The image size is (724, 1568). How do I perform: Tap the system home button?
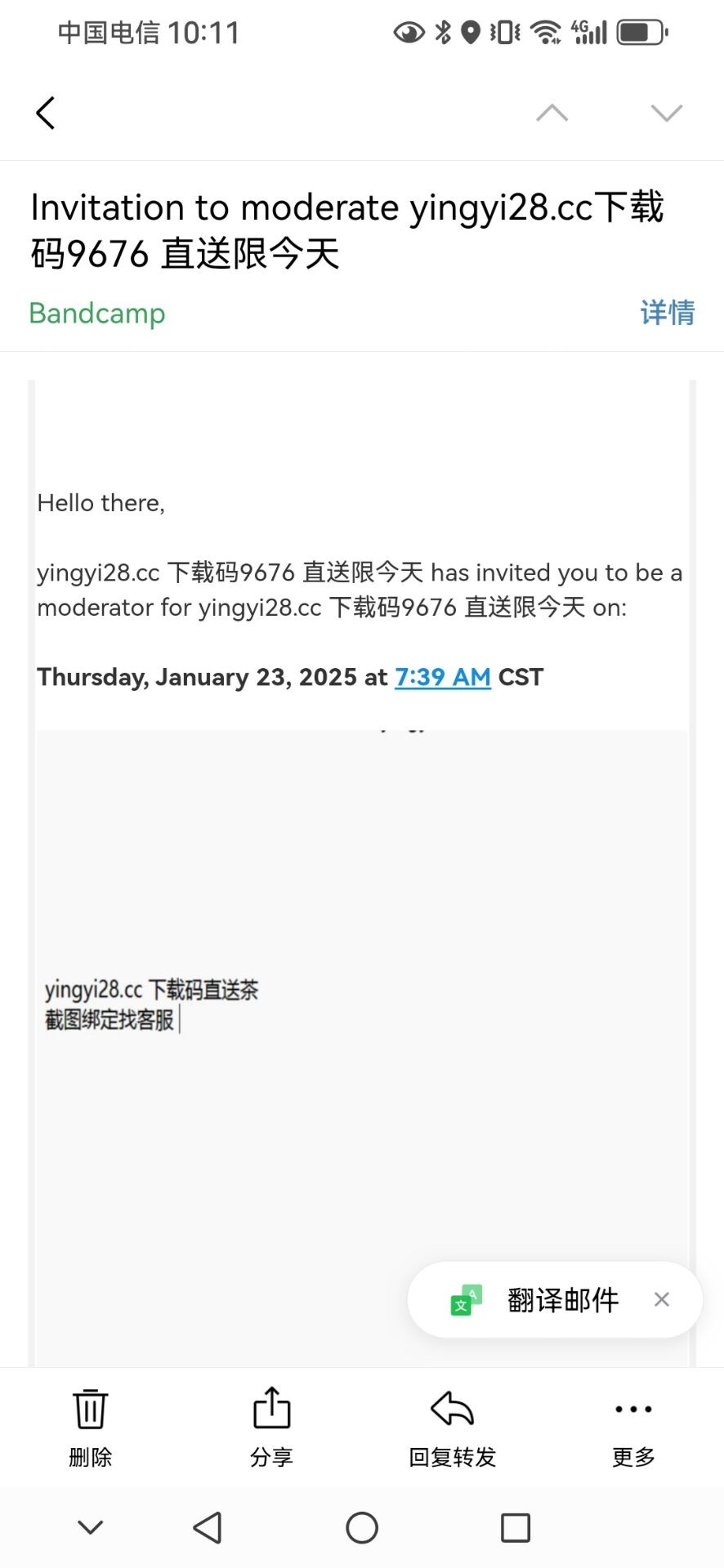(x=362, y=1527)
